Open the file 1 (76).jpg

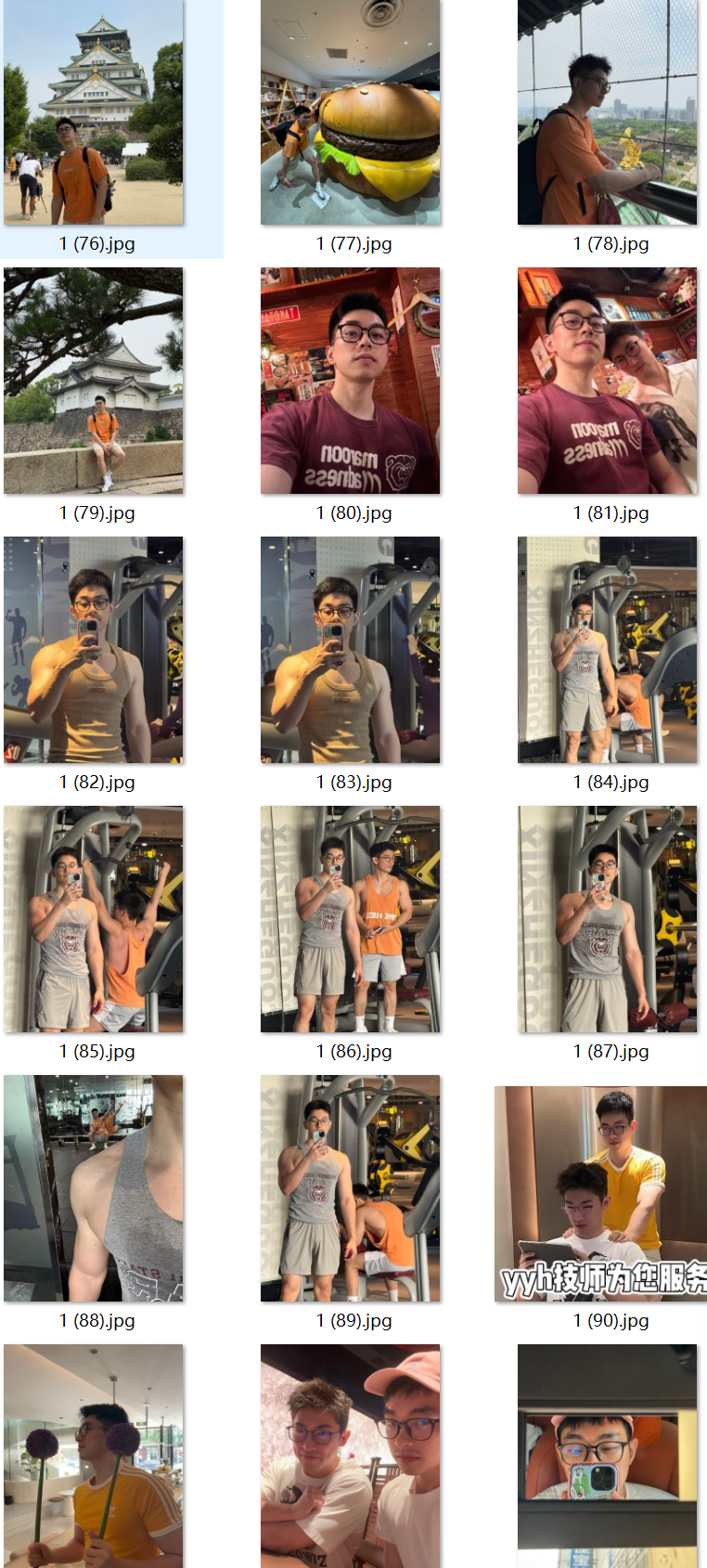pyautogui.click(x=93, y=112)
